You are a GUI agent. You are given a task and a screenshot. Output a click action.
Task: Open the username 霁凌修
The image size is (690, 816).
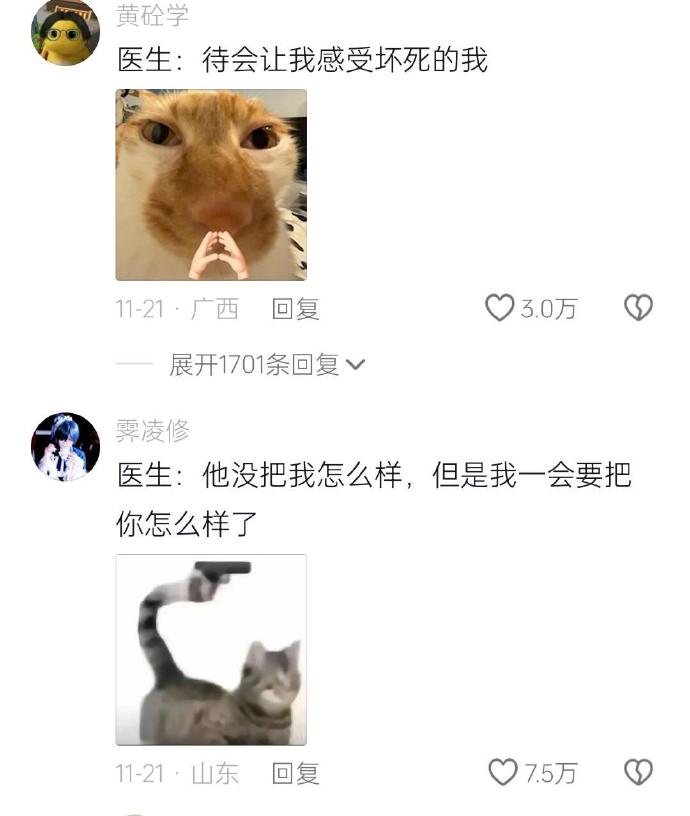coord(152,431)
